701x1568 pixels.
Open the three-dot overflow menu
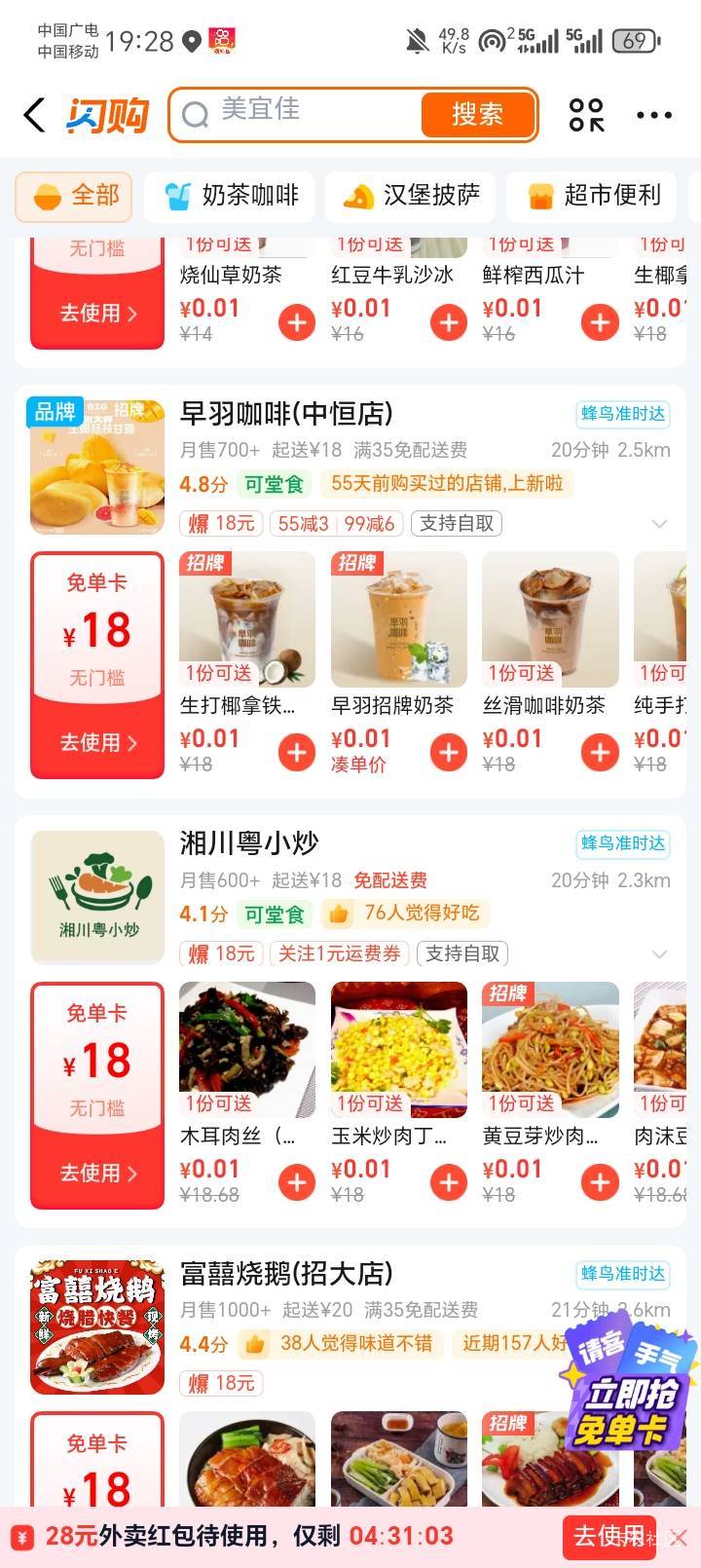(653, 115)
